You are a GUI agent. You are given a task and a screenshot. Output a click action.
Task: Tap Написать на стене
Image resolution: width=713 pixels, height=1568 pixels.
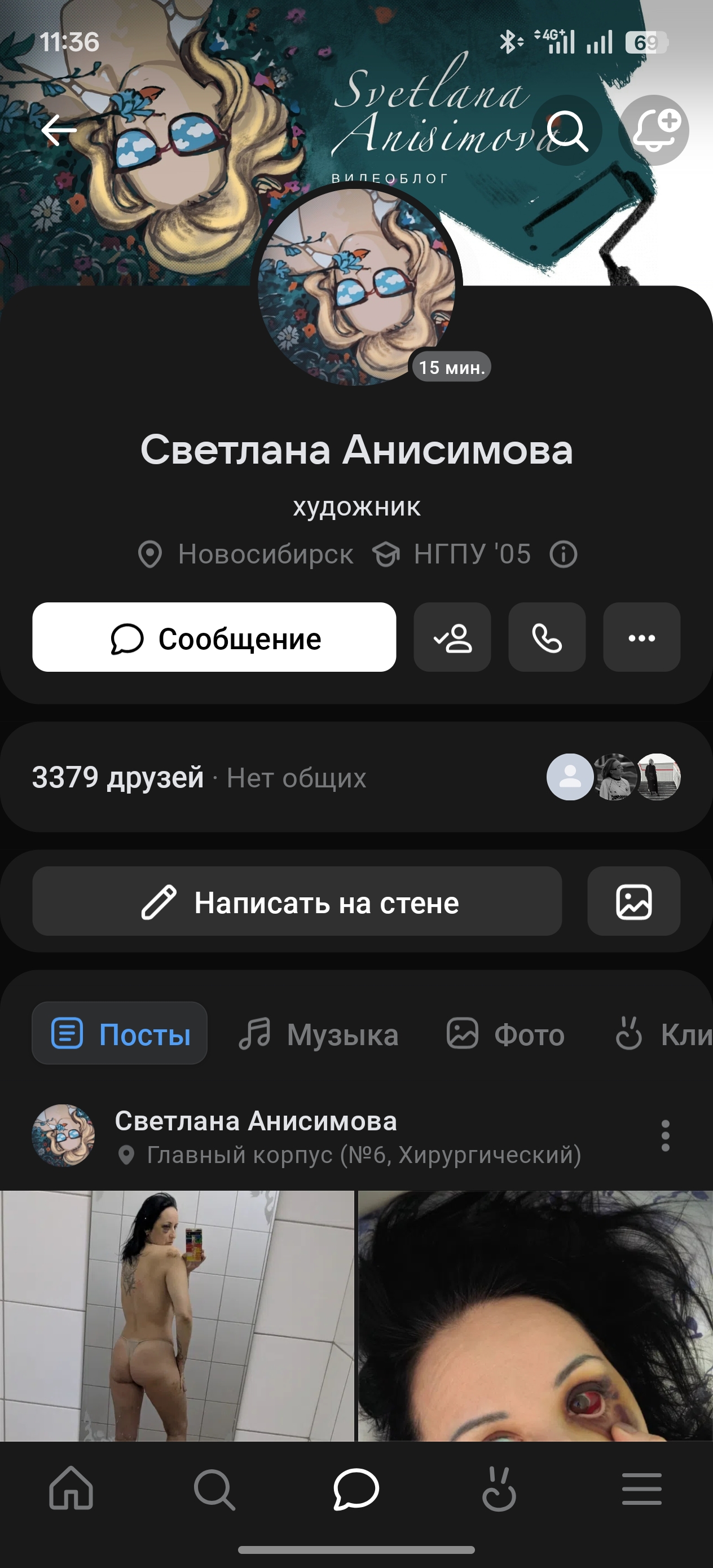(x=297, y=901)
